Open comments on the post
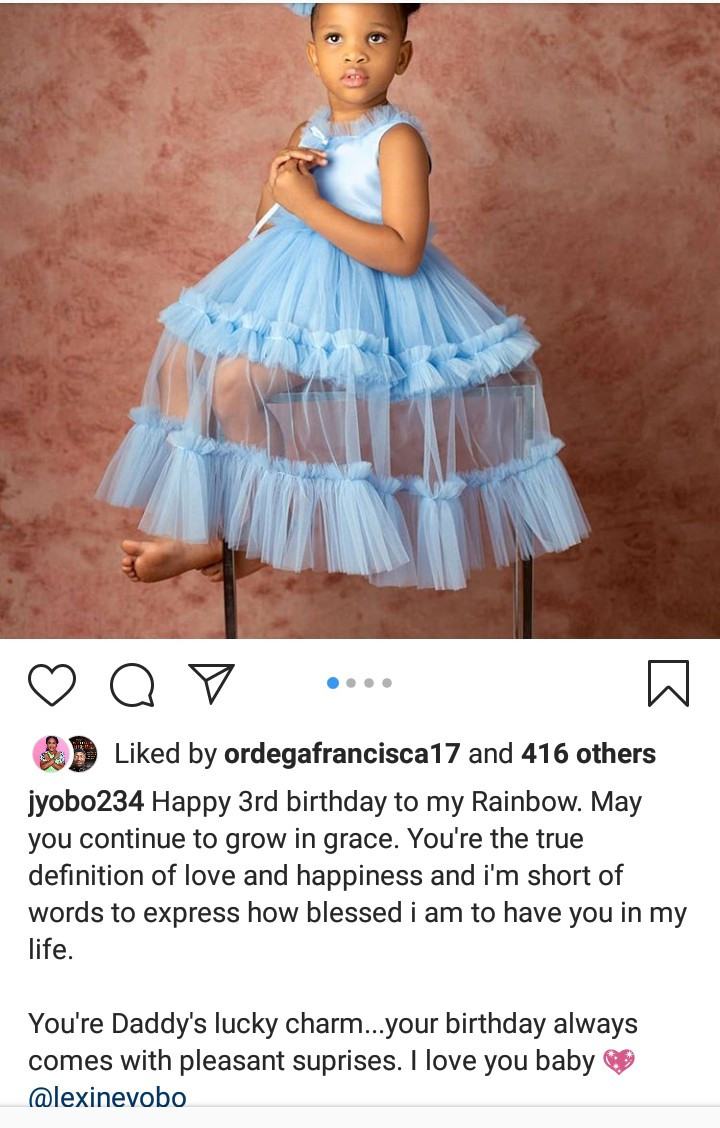Screen dimensions: 720x1128 pyautogui.click(x=132, y=686)
